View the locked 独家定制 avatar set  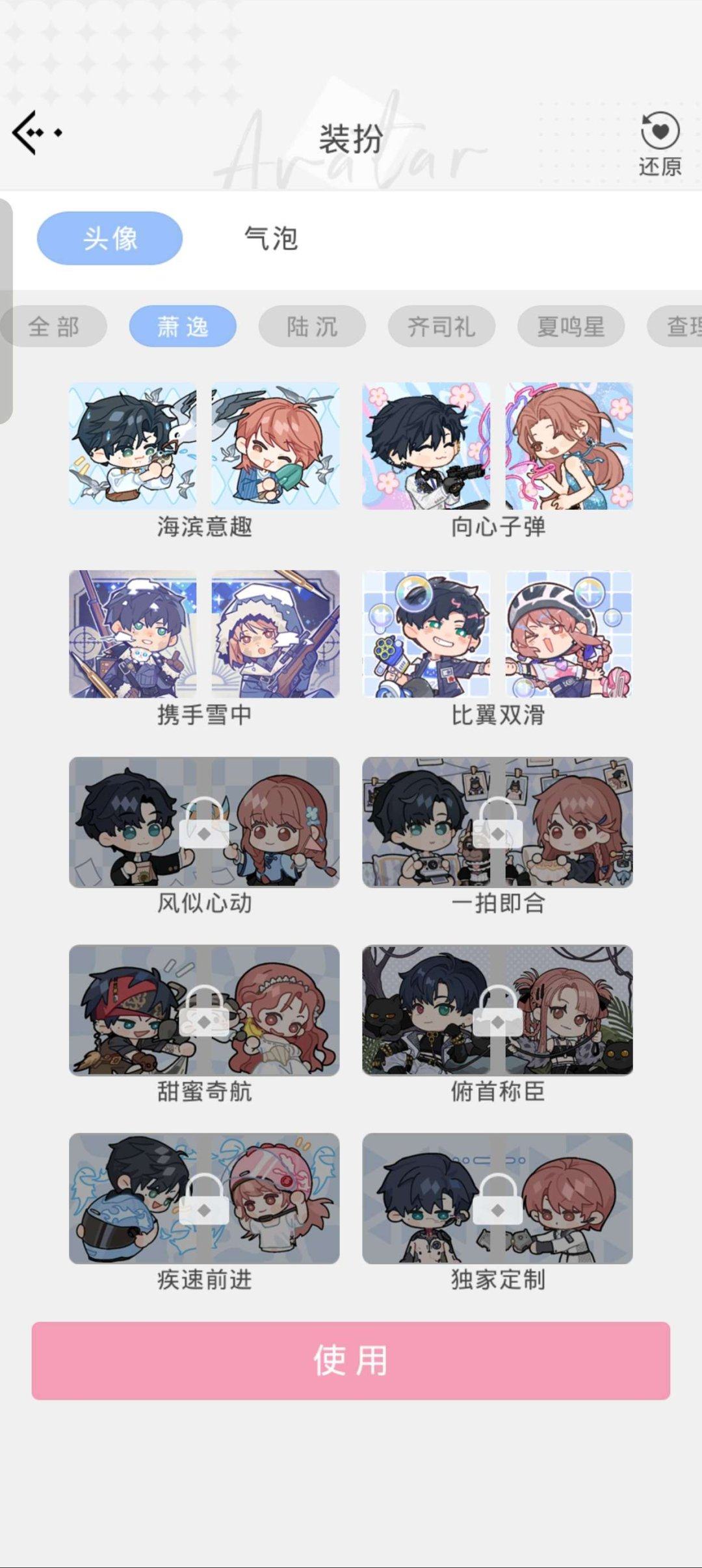pyautogui.click(x=497, y=1199)
